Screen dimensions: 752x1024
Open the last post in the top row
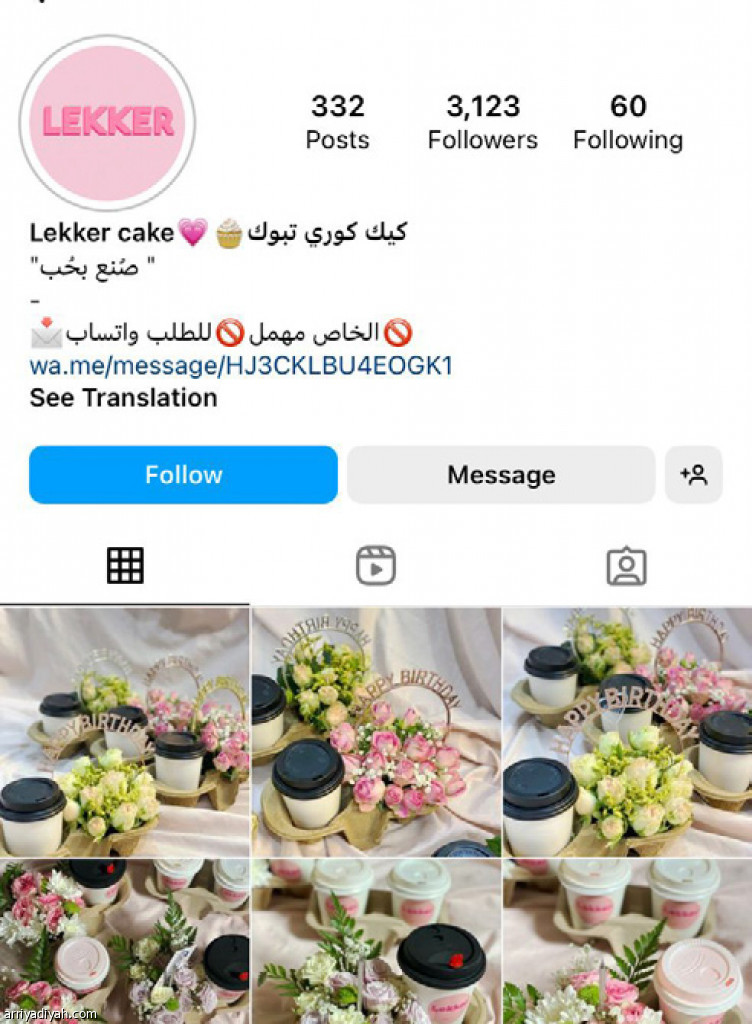(628, 730)
